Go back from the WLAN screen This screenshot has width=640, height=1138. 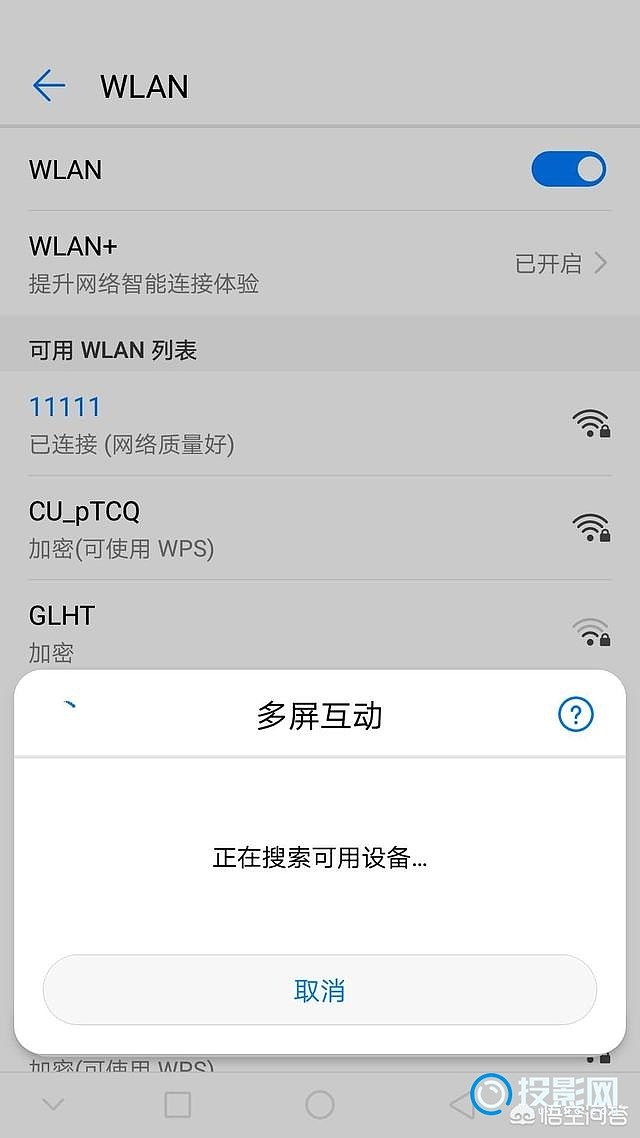tap(48, 87)
